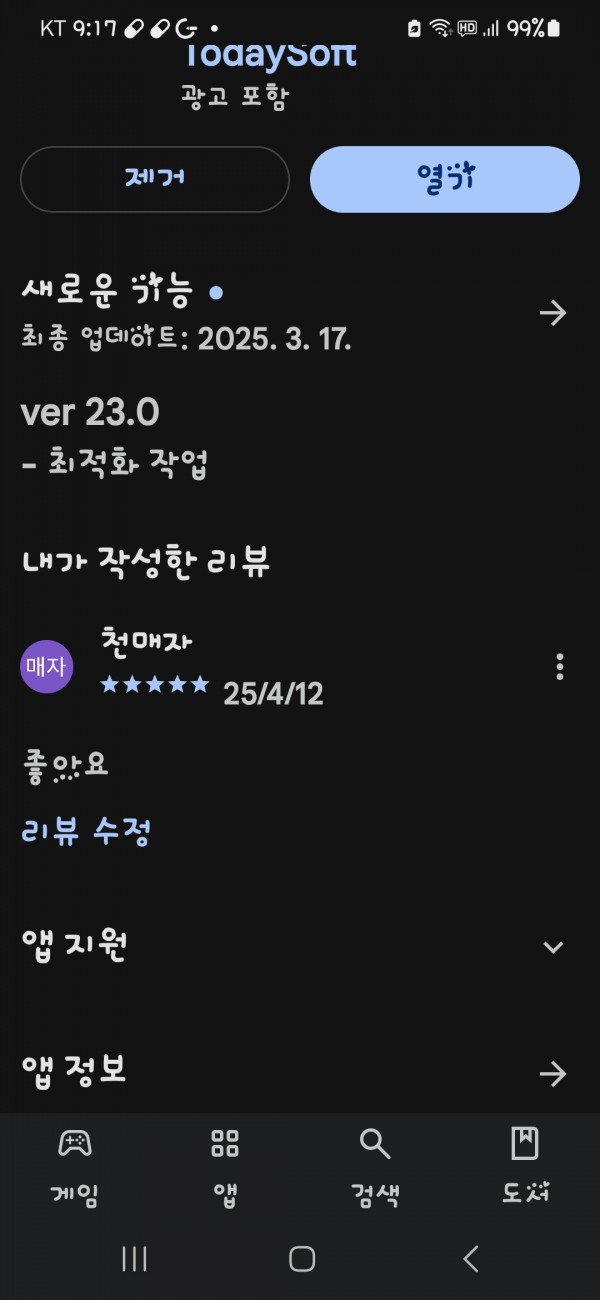This screenshot has width=600, height=1300.
Task: Select the 도서 tab
Action: (x=525, y=1166)
